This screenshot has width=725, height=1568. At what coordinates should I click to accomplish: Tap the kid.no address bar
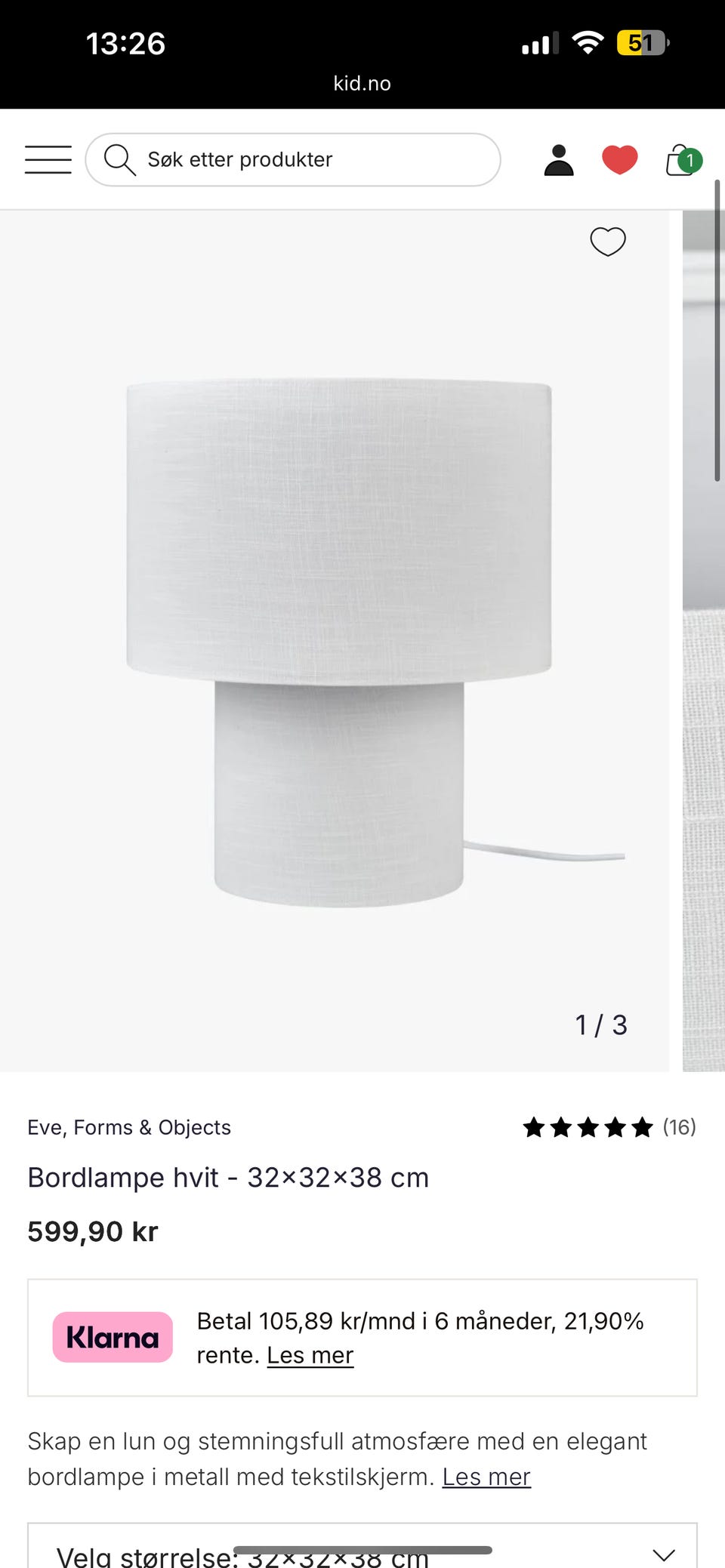pyautogui.click(x=362, y=83)
